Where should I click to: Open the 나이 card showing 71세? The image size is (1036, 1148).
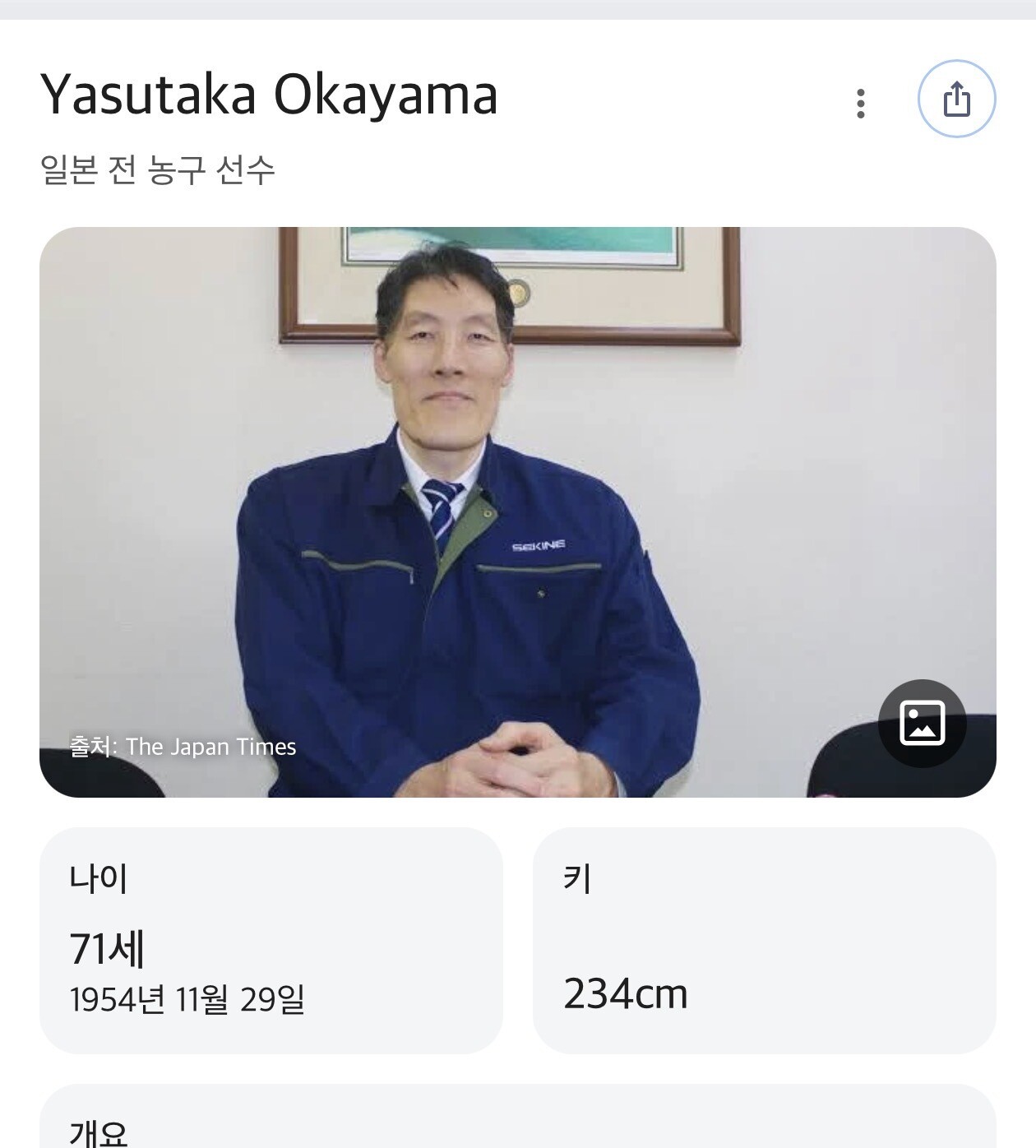271,941
